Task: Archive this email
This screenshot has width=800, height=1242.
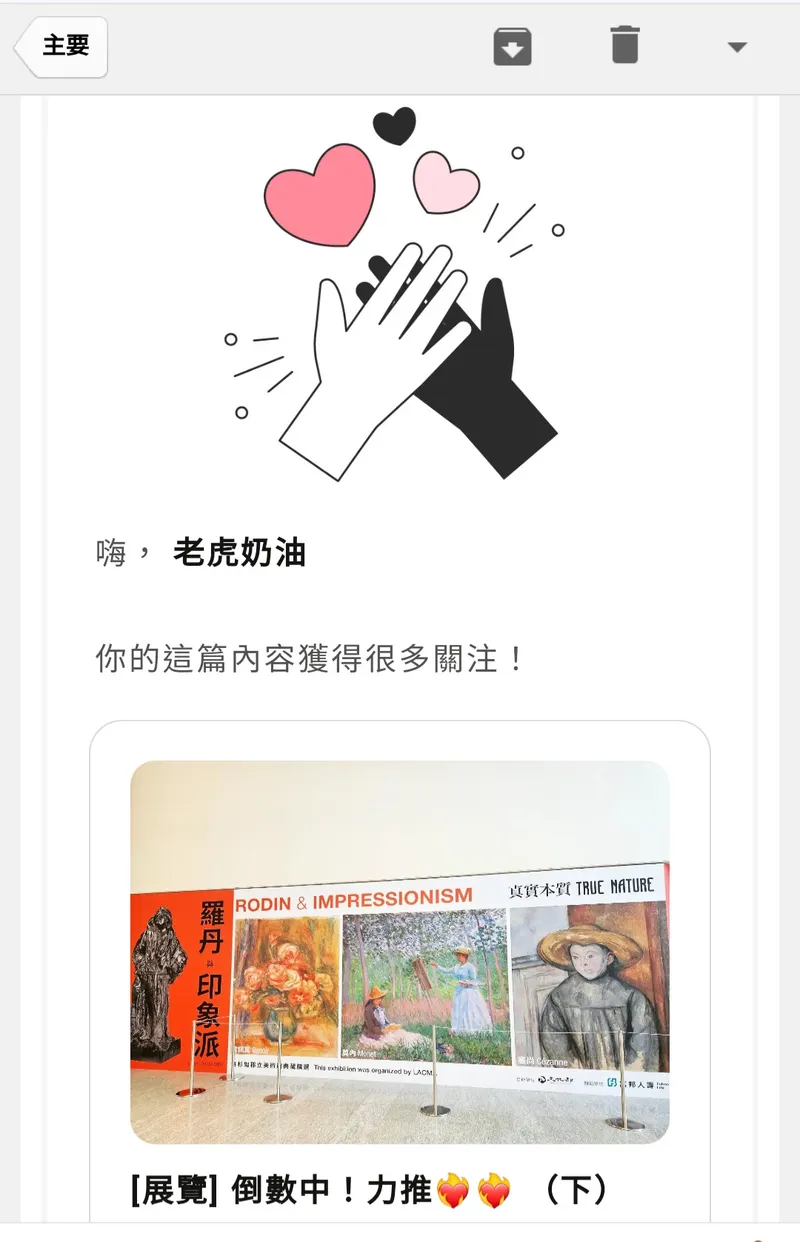Action: [512, 47]
